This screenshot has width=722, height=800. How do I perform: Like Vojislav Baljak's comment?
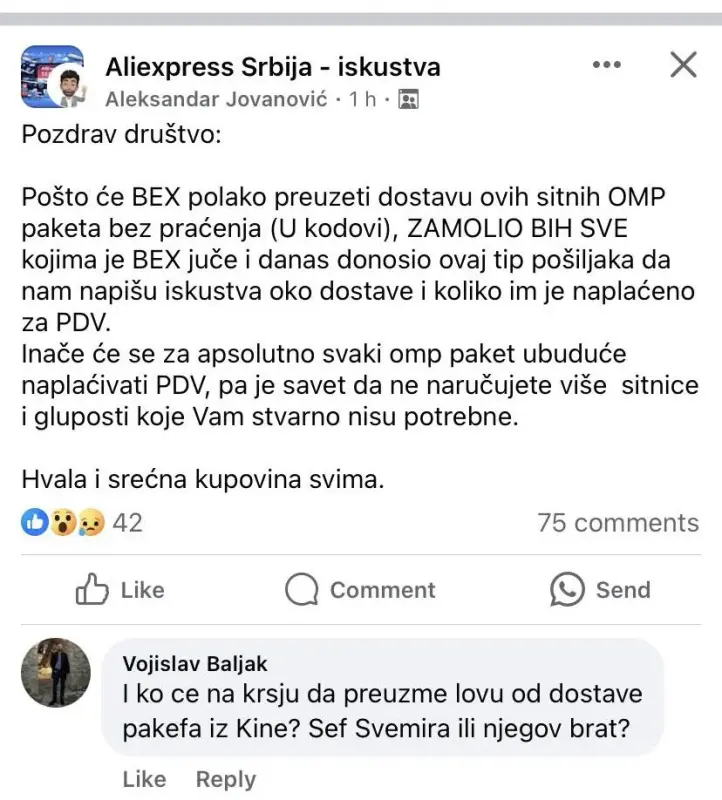click(x=144, y=779)
